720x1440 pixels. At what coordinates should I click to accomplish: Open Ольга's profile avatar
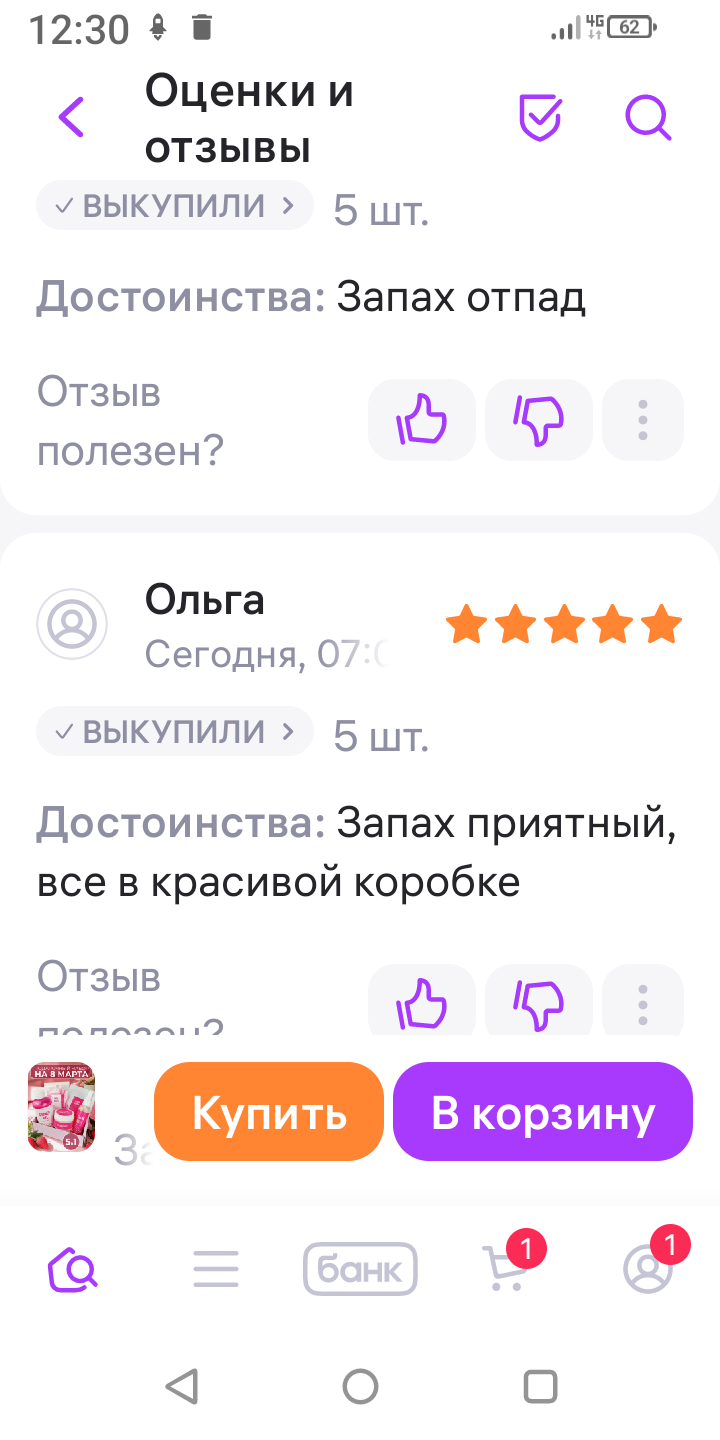coord(72,624)
